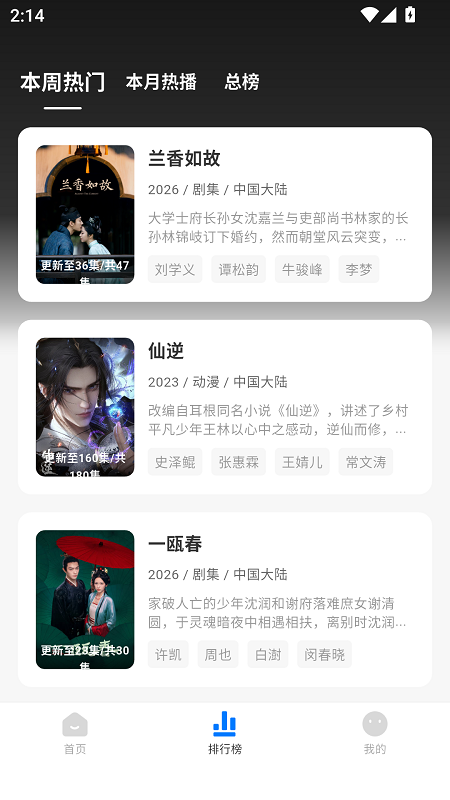Select the 排行榜 ranking tab

tap(225, 734)
